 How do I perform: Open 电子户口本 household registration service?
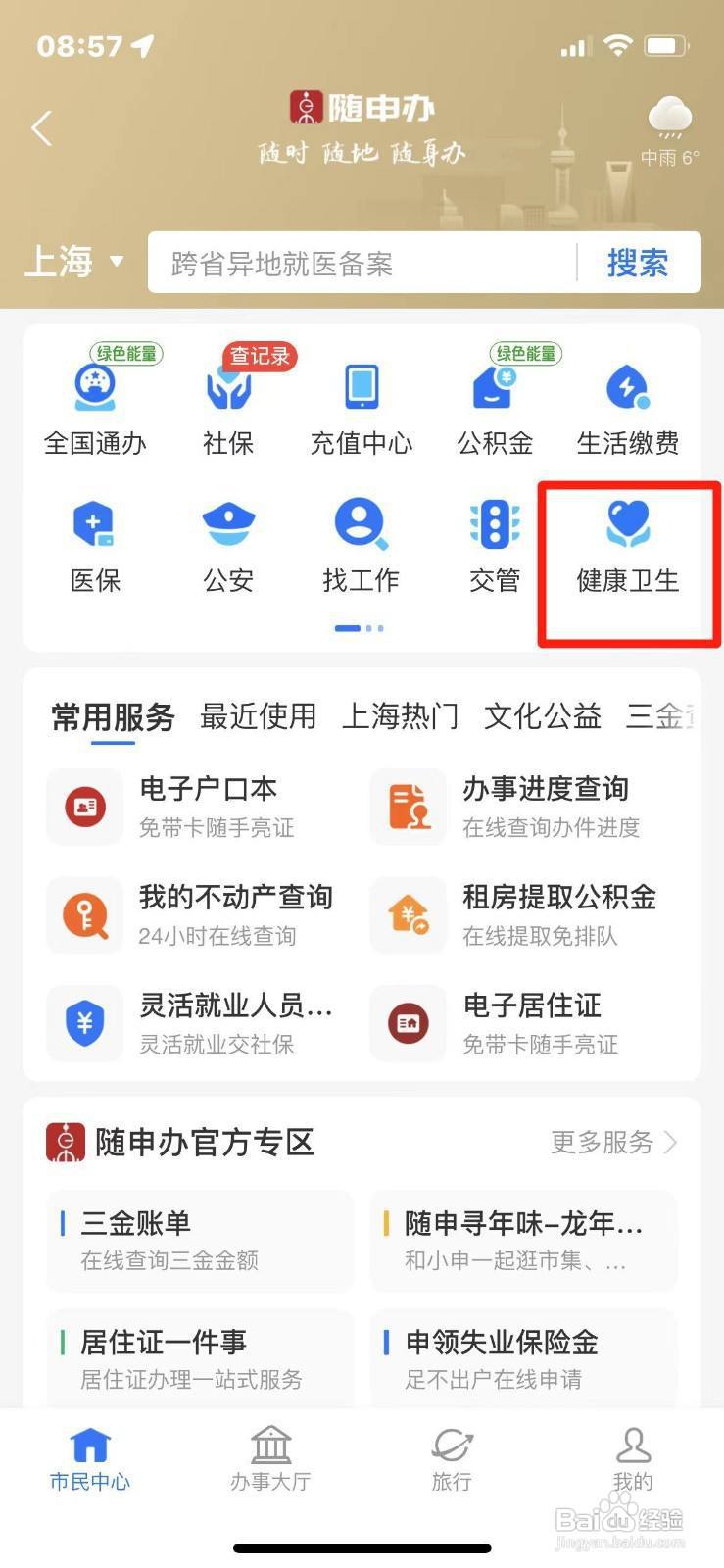(x=208, y=790)
